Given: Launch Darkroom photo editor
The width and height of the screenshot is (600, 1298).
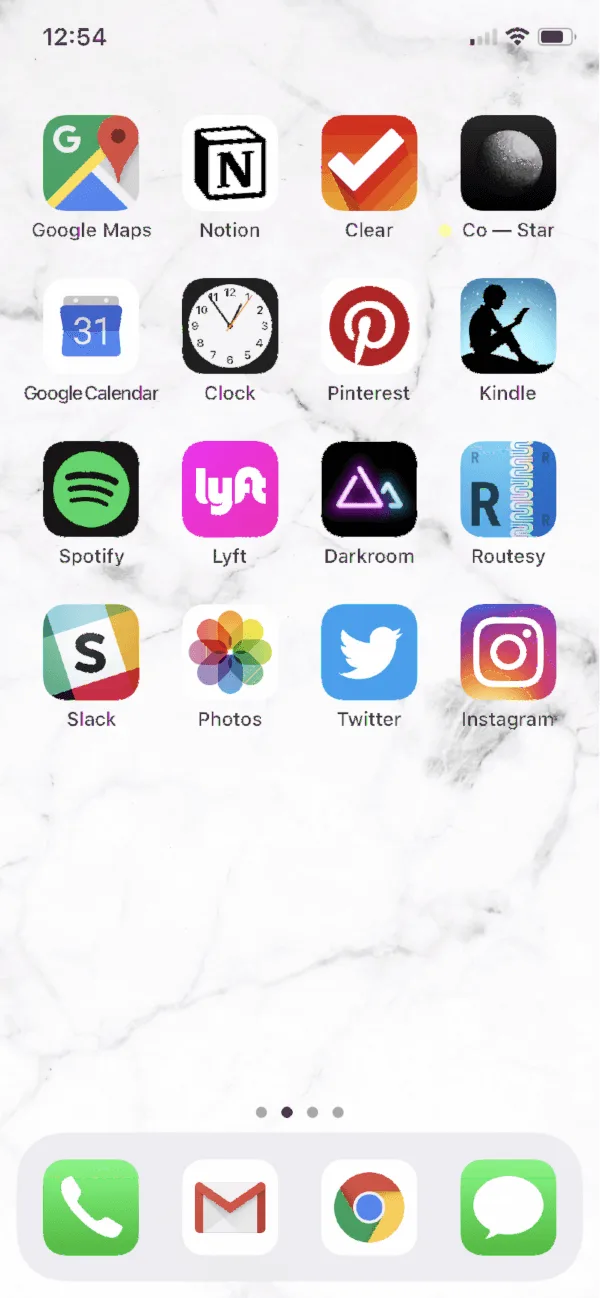Looking at the screenshot, I should point(369,489).
